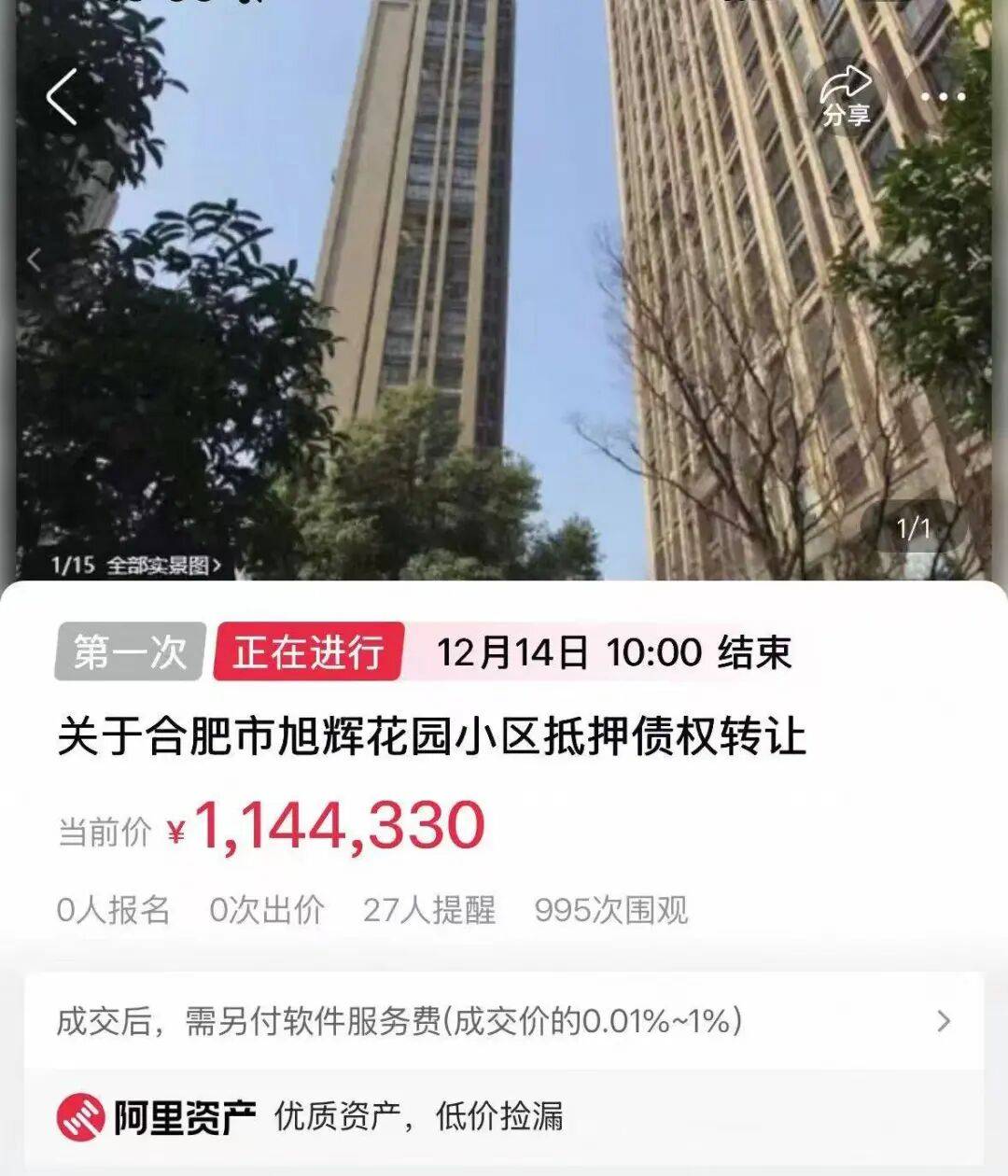Open the three-dot overflow menu
Screen dimensions: 1008x1176
coord(943,97)
